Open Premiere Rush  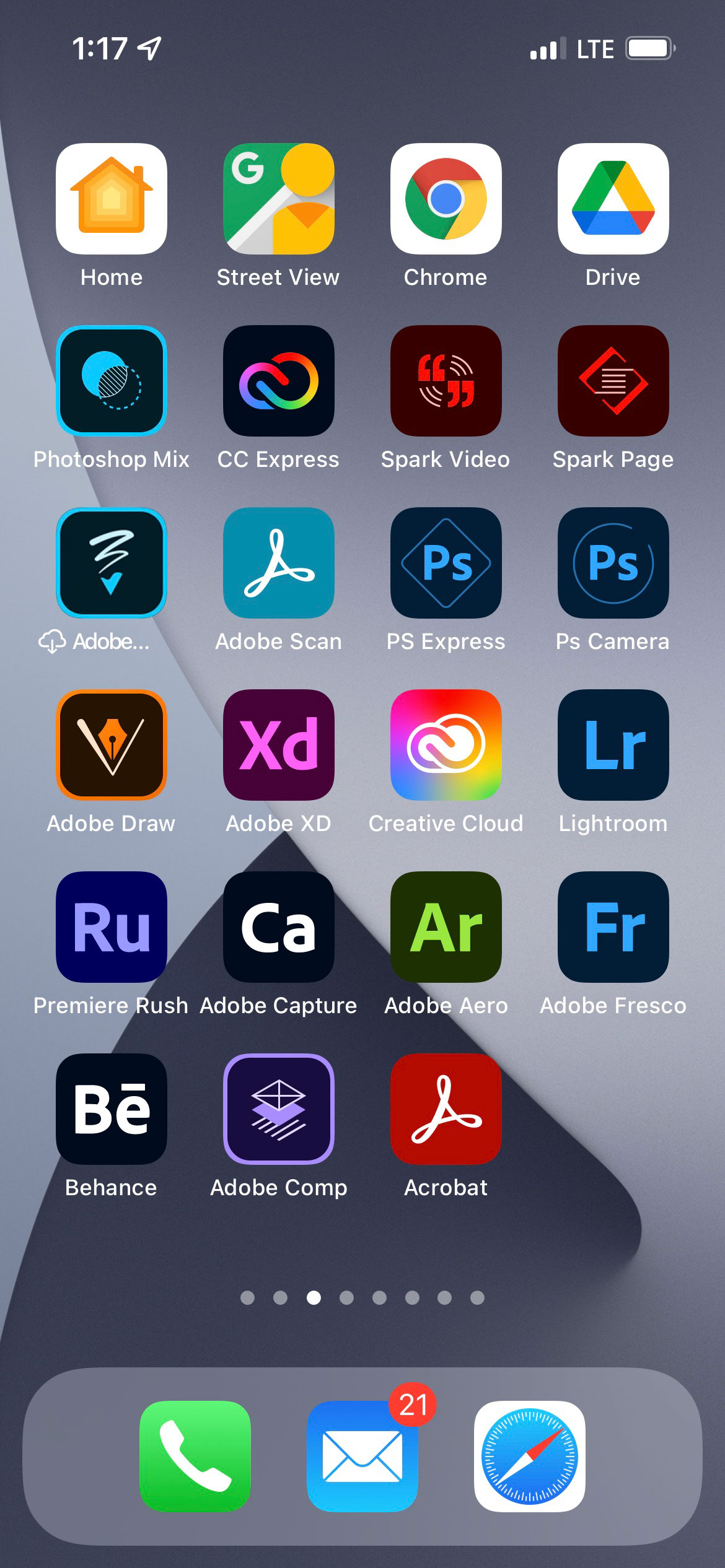point(112,927)
